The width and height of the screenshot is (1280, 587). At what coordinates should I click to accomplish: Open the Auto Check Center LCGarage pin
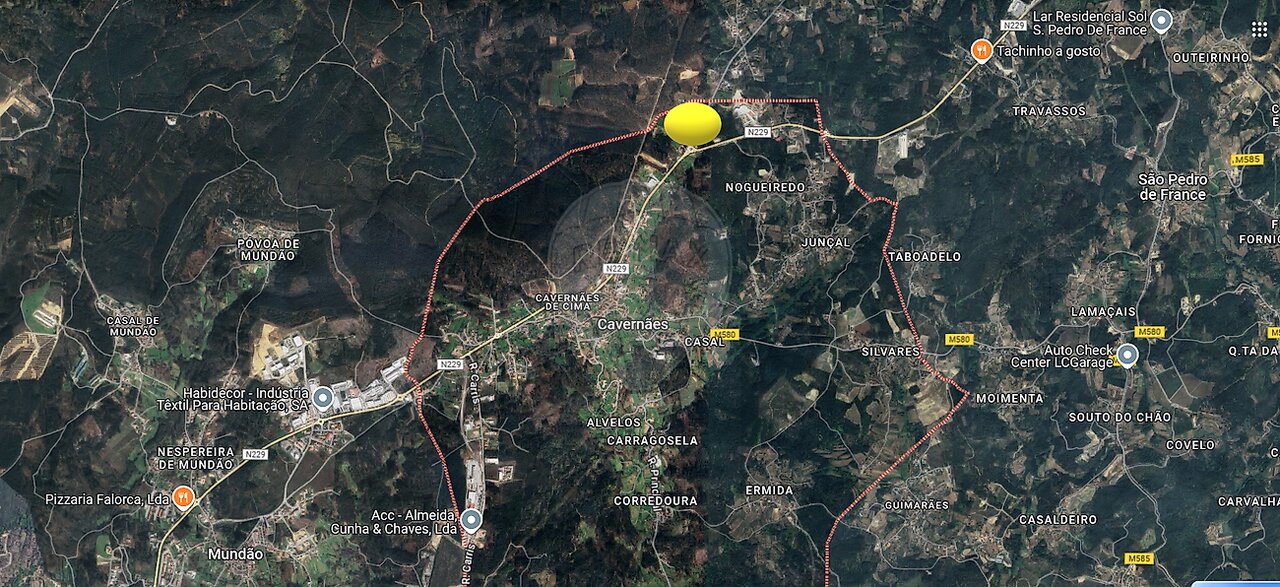[1128, 355]
